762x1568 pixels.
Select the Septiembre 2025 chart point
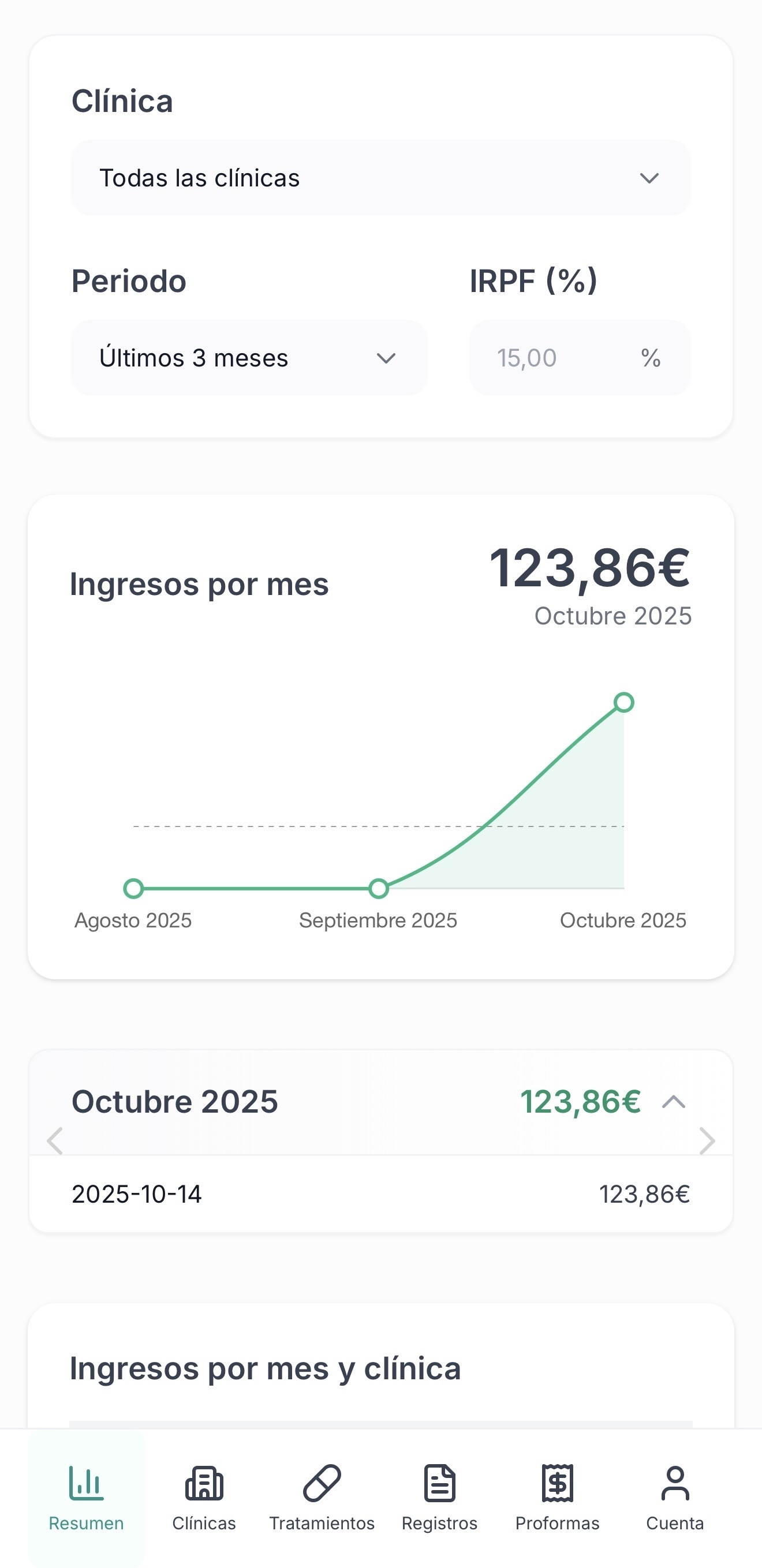point(378,889)
